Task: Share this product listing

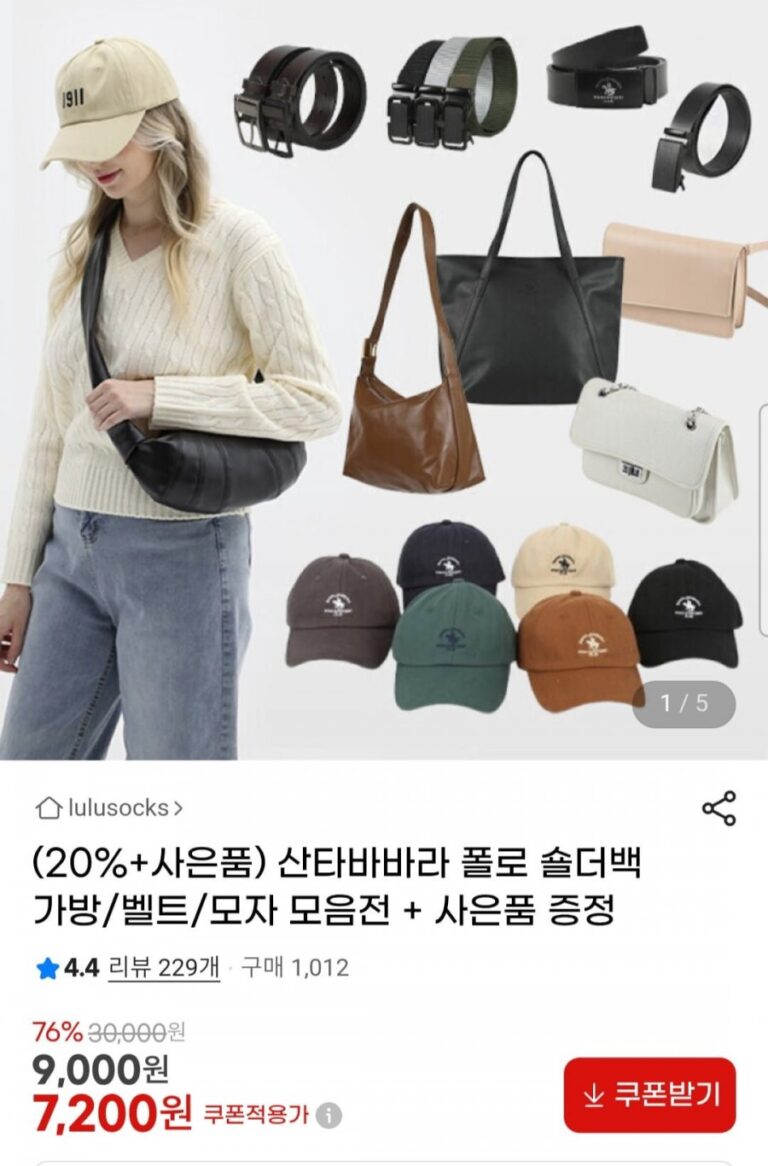Action: [x=718, y=808]
